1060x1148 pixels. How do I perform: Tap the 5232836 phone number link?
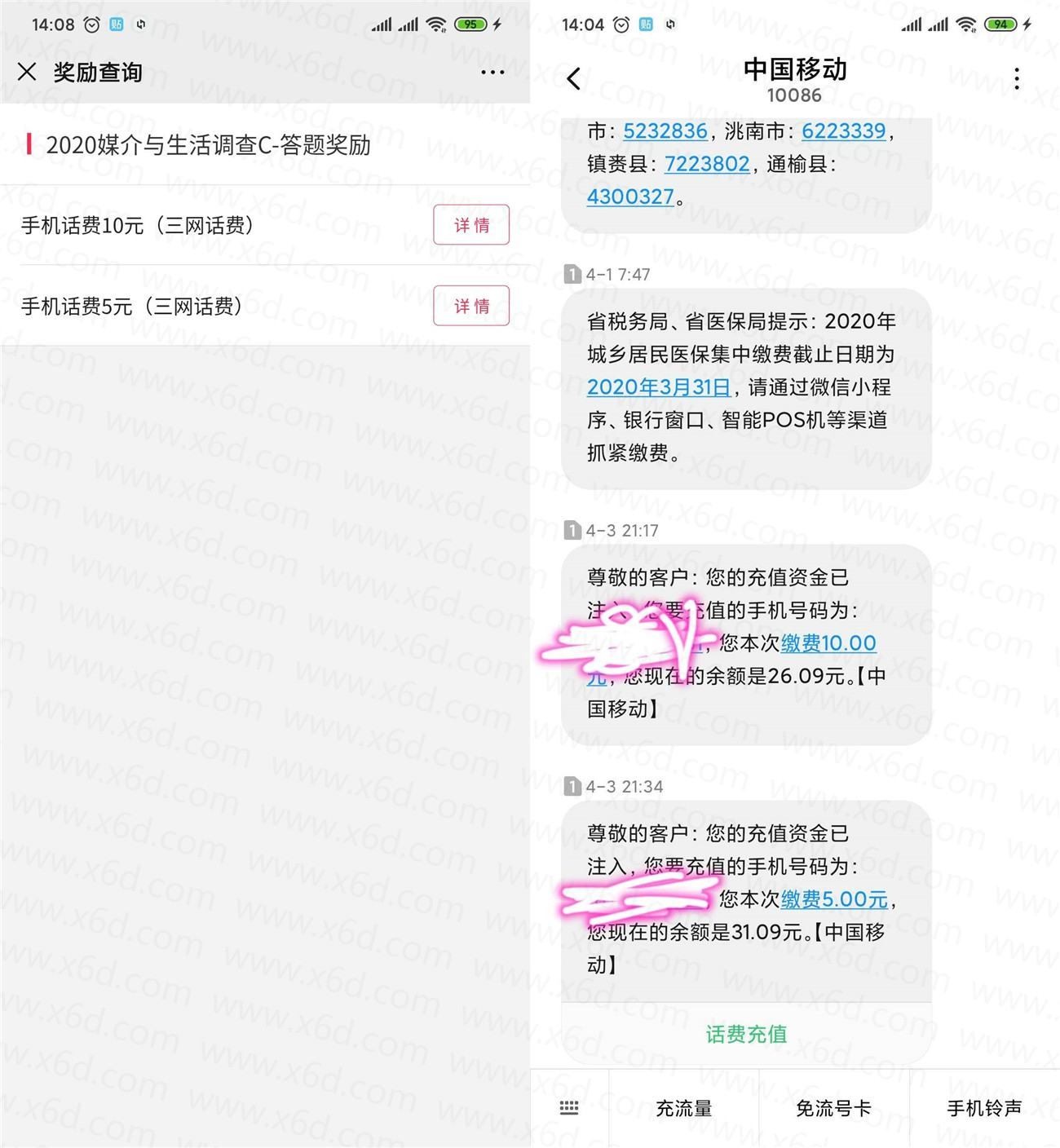tap(665, 131)
